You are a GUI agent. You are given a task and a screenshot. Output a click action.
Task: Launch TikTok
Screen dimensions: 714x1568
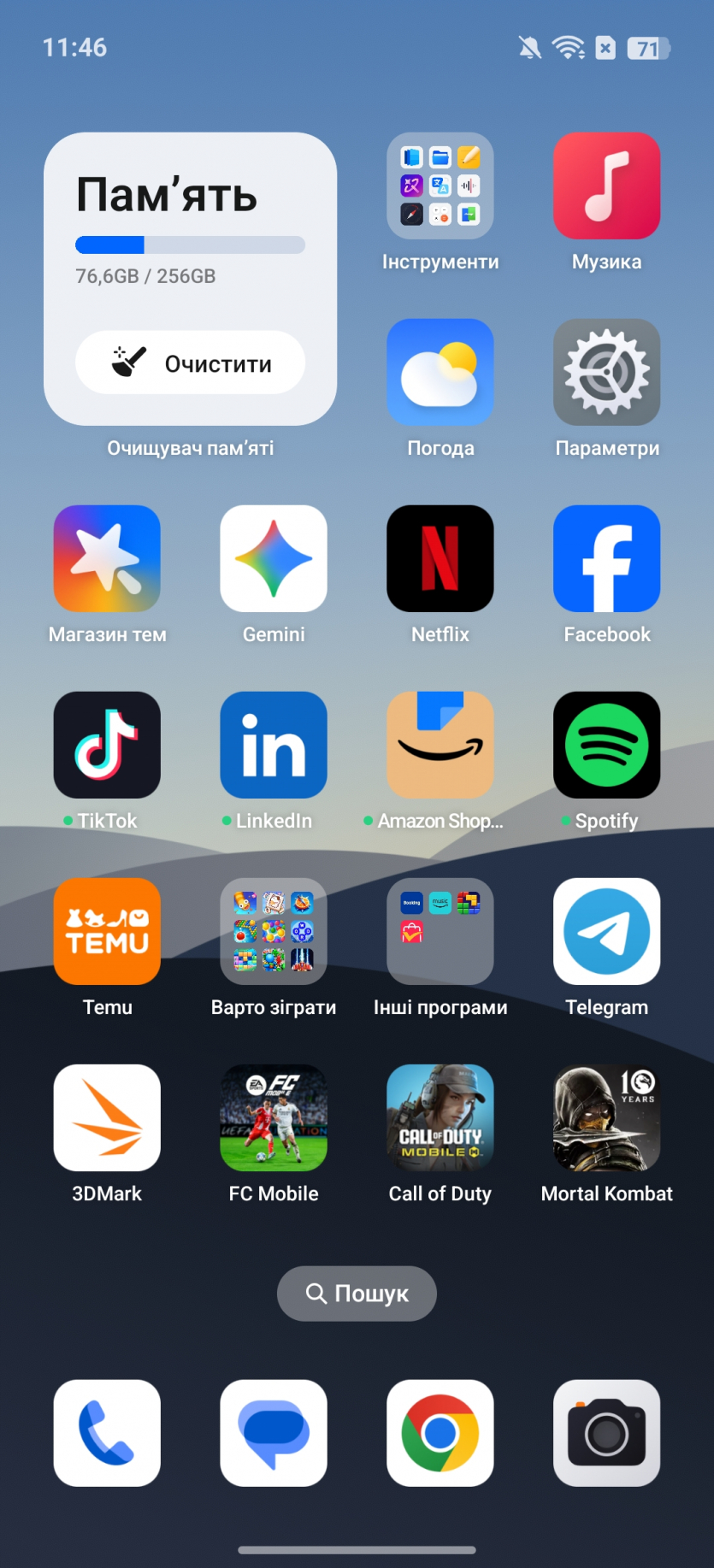coord(107,745)
